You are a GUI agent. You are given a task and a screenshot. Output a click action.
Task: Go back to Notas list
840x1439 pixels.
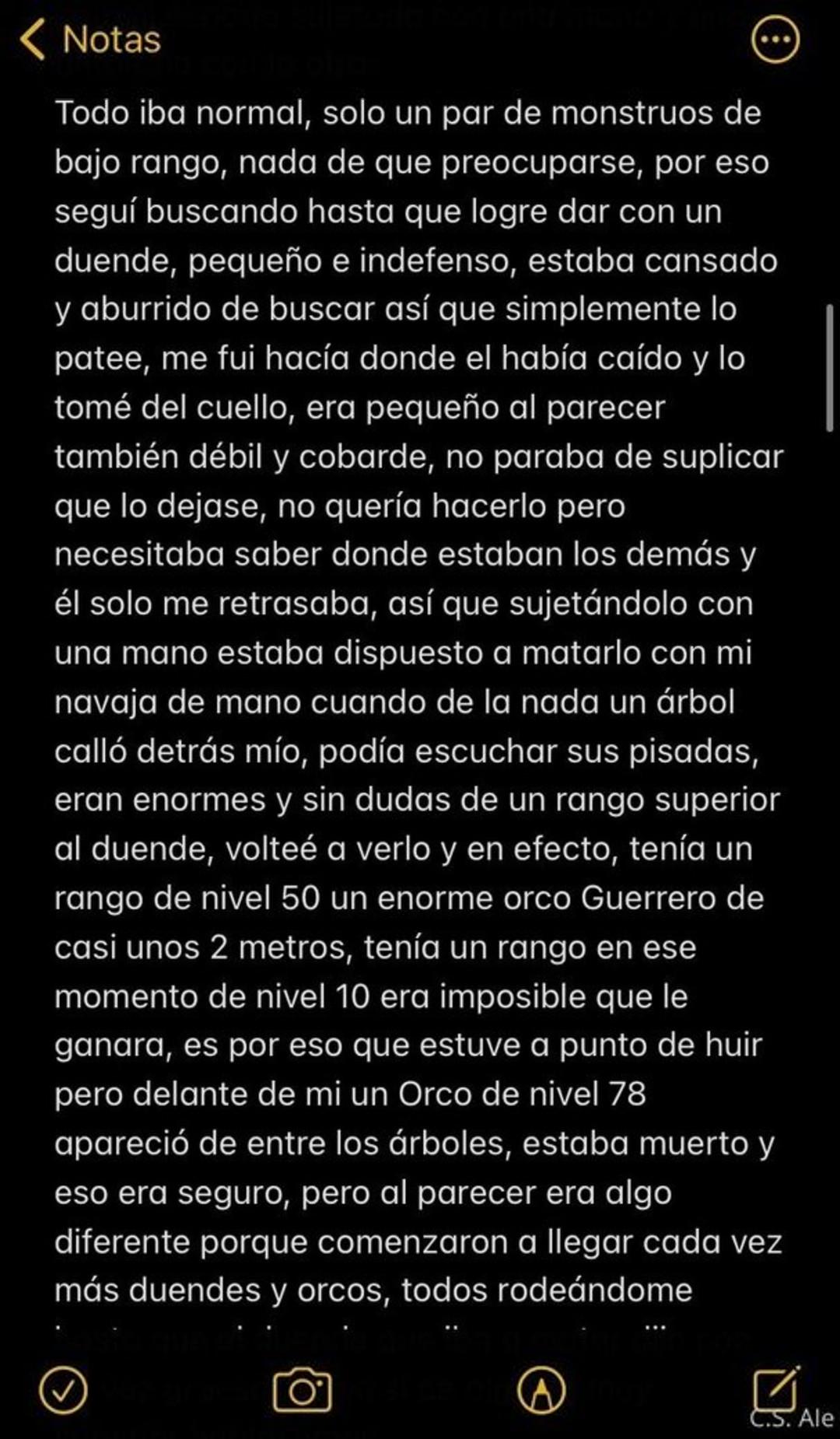(89, 40)
